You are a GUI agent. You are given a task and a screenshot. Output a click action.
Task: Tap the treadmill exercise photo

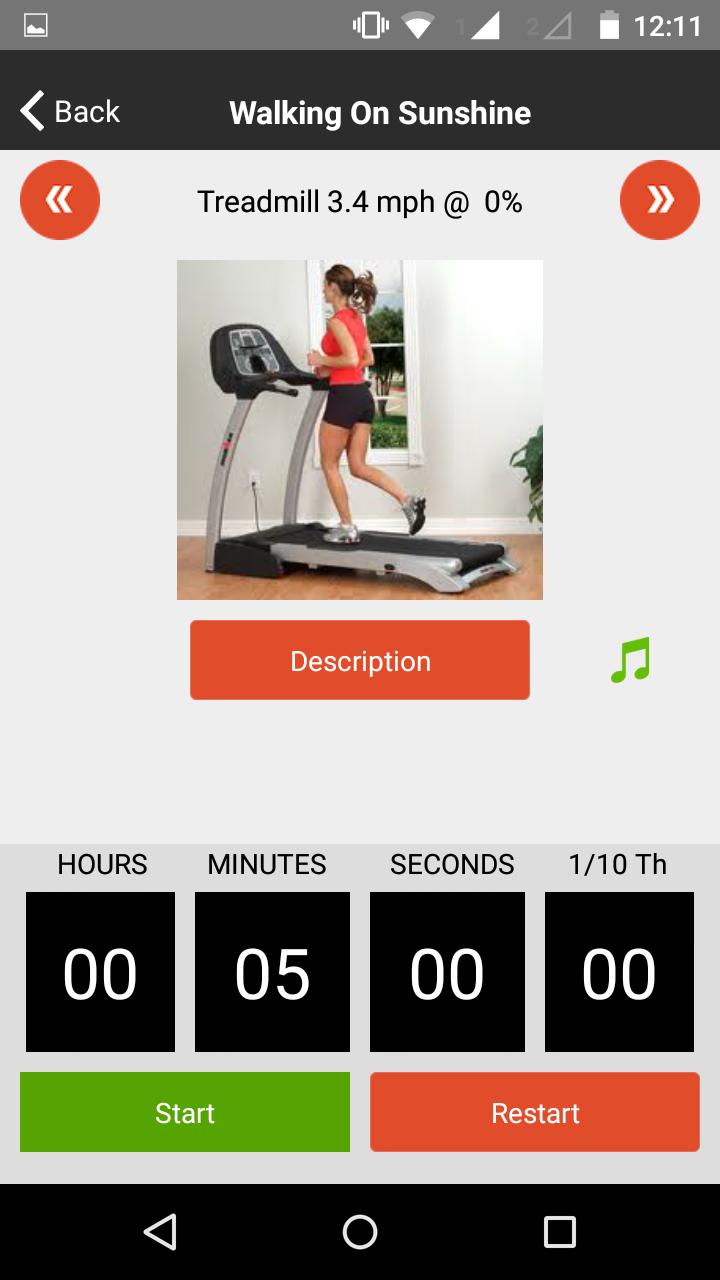[x=360, y=428]
